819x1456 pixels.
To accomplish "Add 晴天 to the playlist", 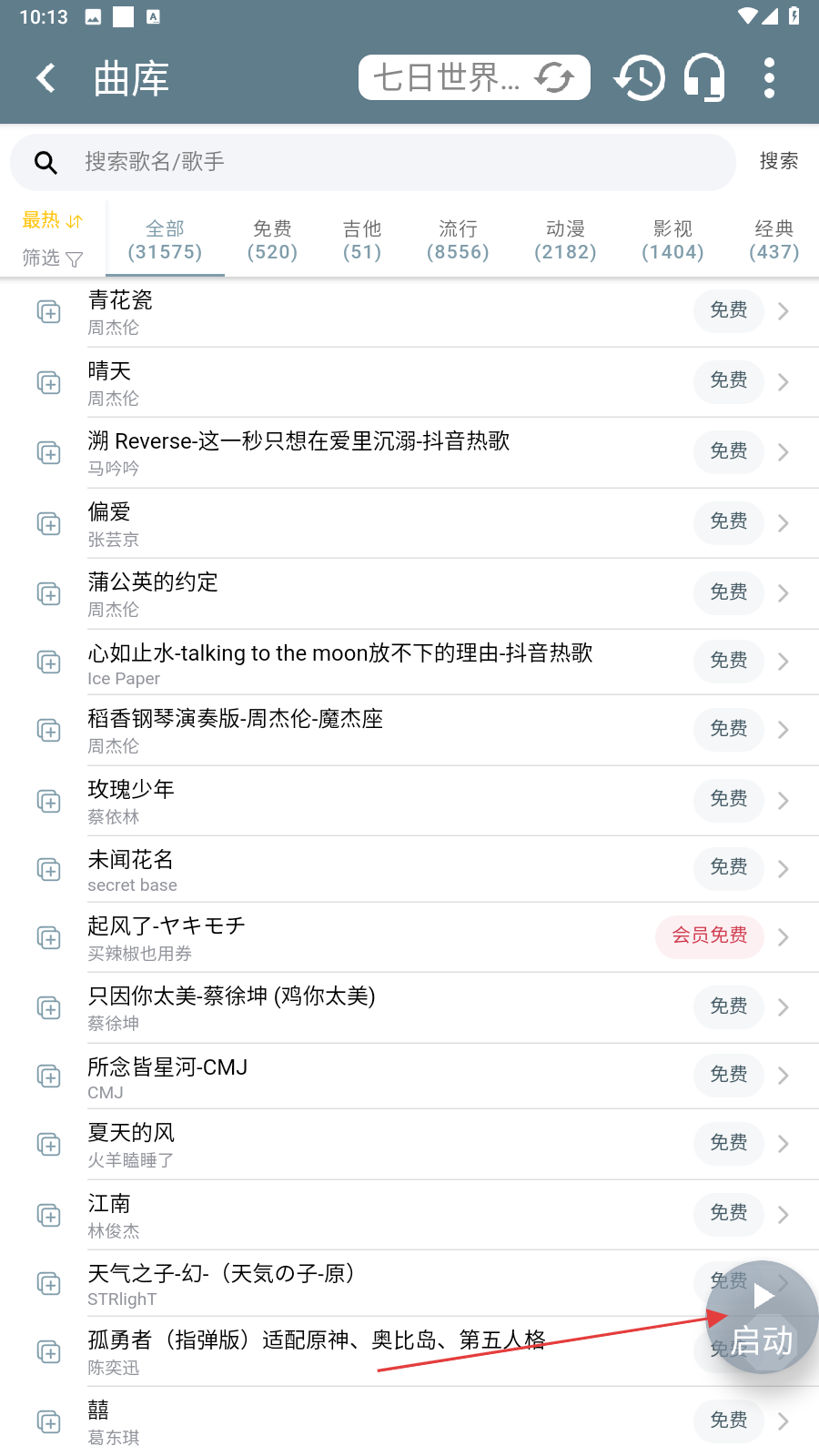I will coord(48,382).
